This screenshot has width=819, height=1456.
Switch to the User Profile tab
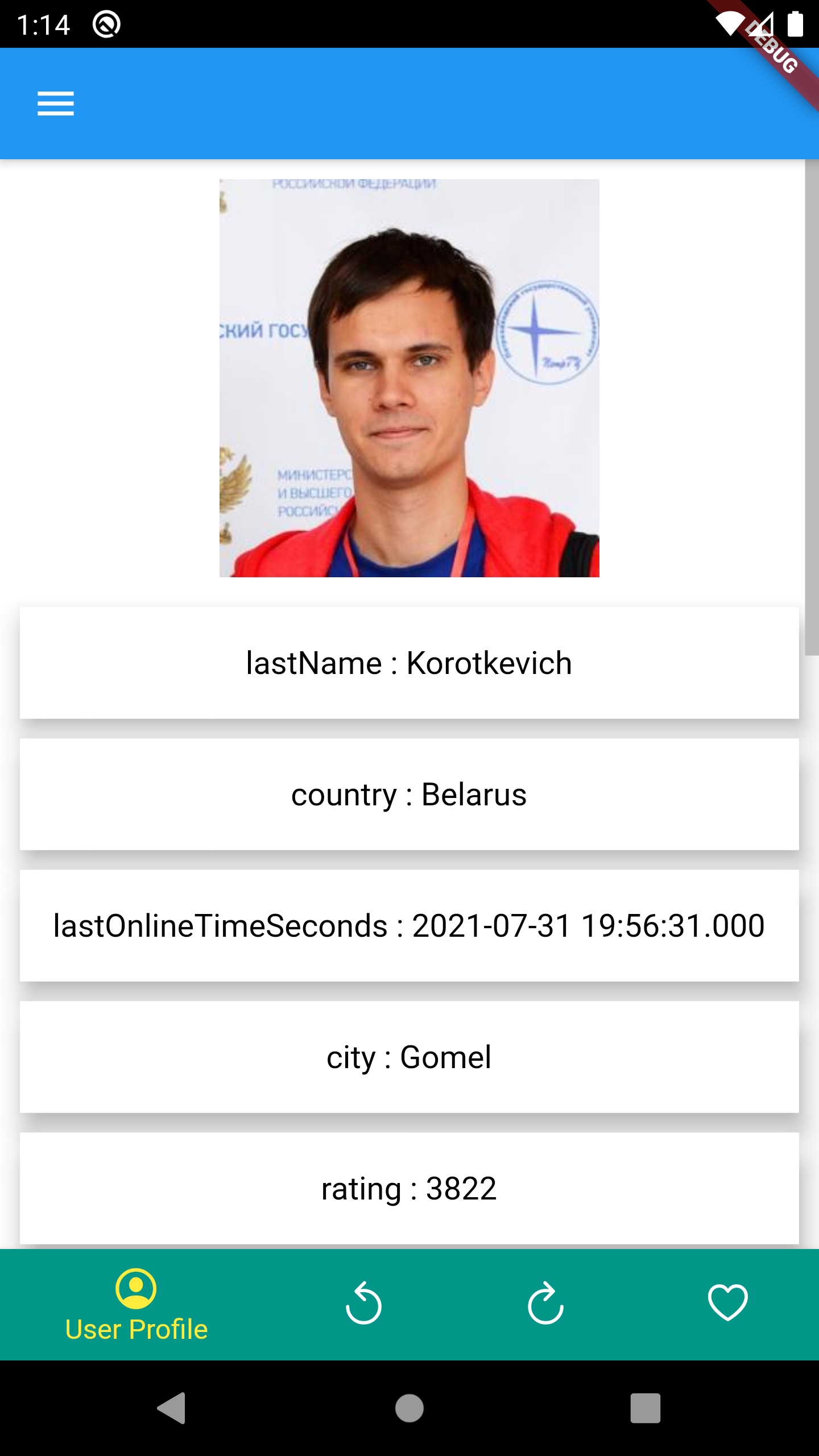(x=136, y=1305)
